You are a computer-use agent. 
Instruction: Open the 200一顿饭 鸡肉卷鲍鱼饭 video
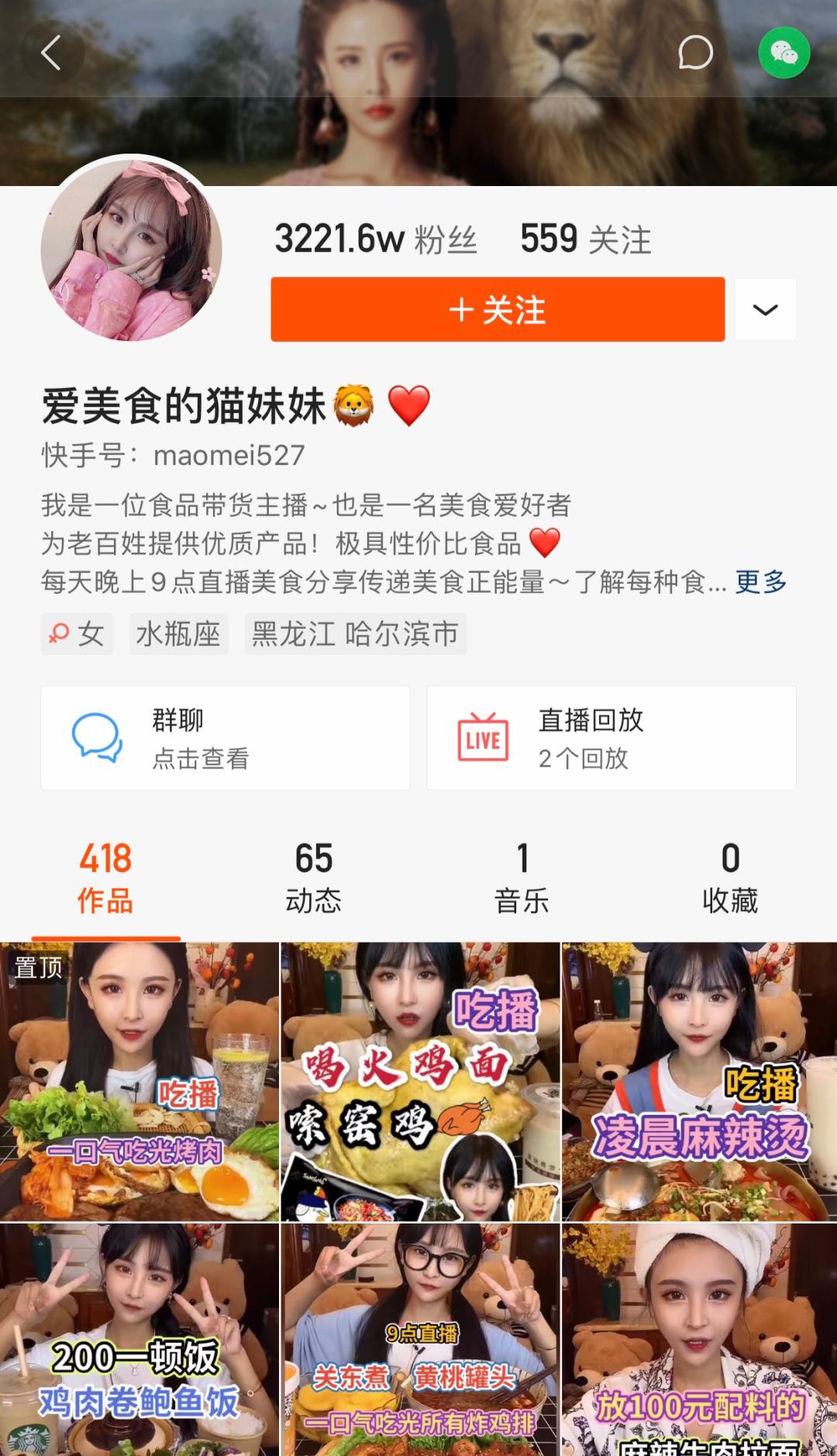tap(139, 1340)
